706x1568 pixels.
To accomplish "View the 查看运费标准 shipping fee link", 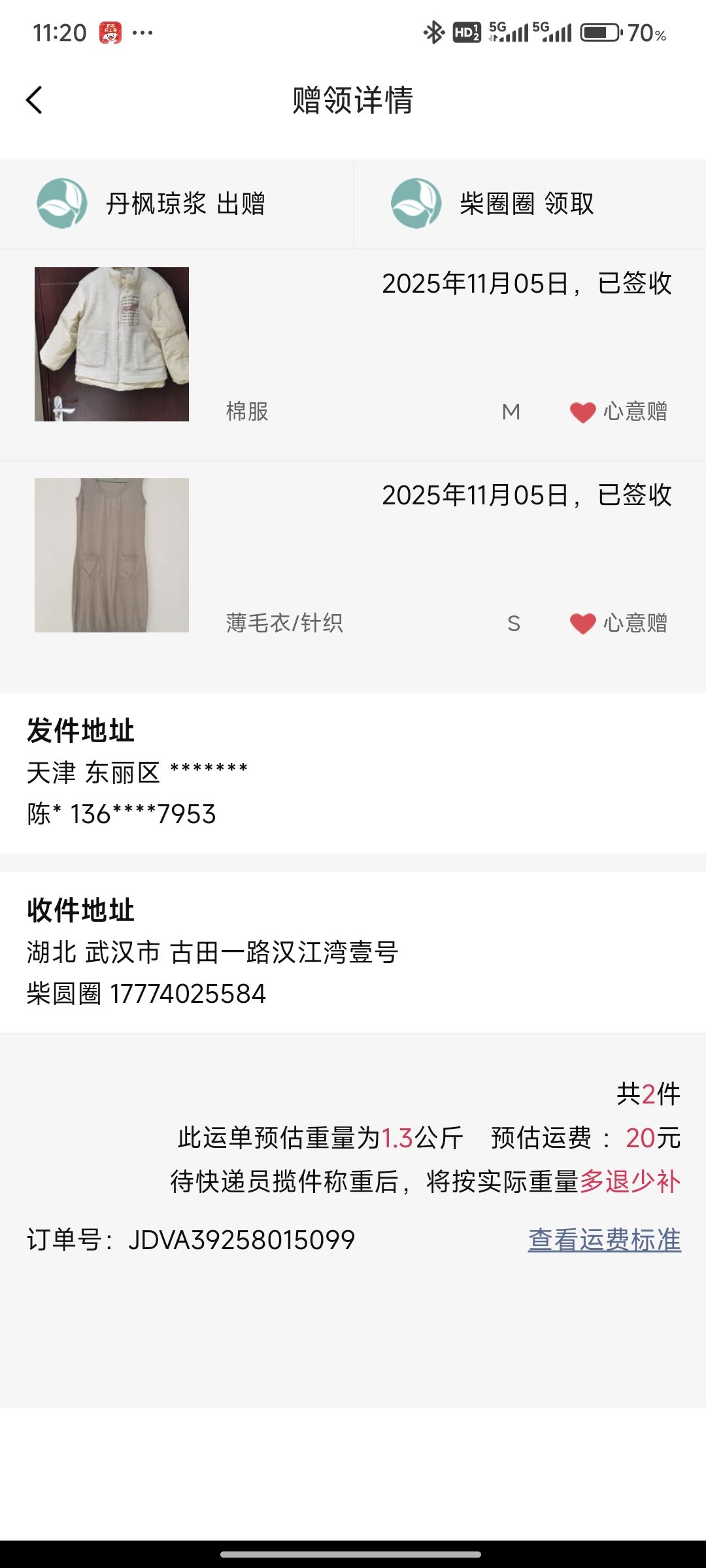I will point(604,1239).
